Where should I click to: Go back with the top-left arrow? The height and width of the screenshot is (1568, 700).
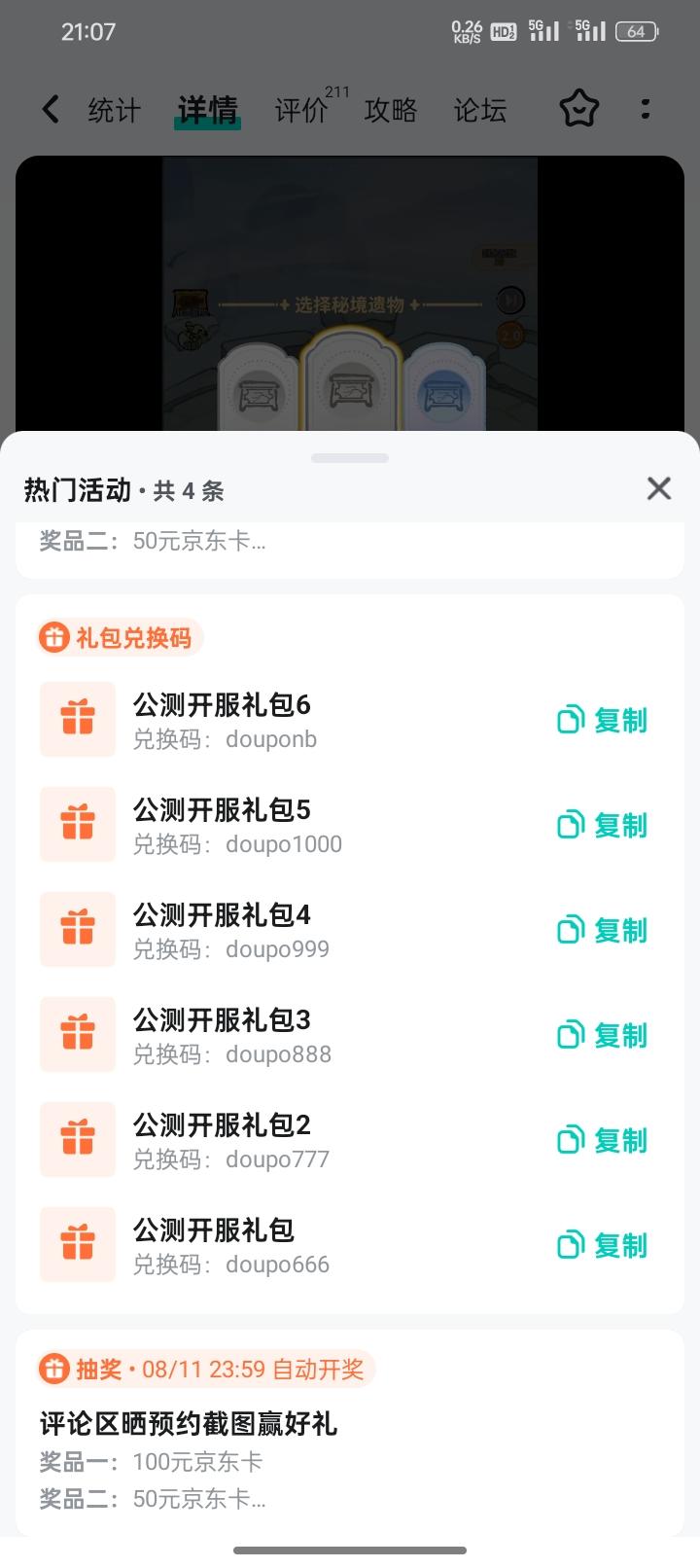[51, 109]
